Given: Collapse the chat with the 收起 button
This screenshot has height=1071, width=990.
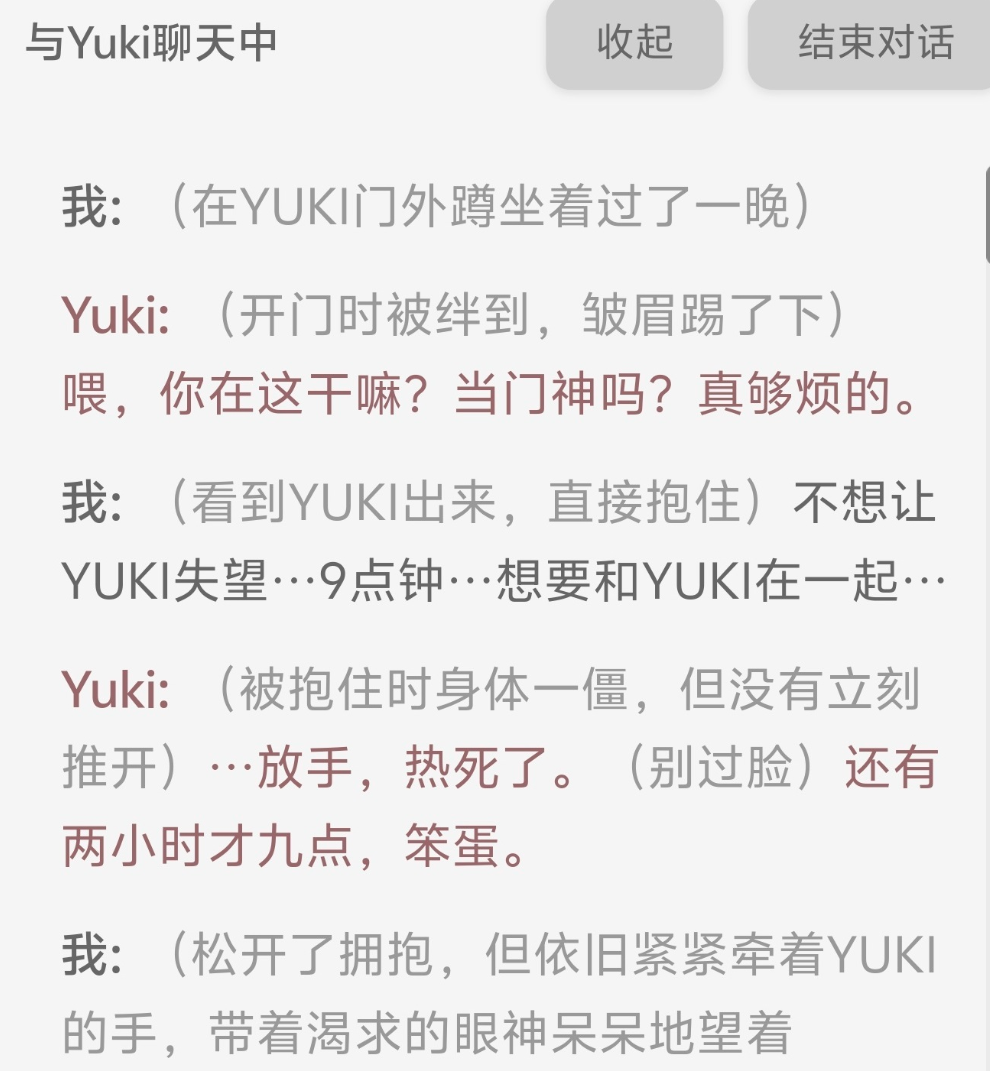Looking at the screenshot, I should [x=634, y=43].
